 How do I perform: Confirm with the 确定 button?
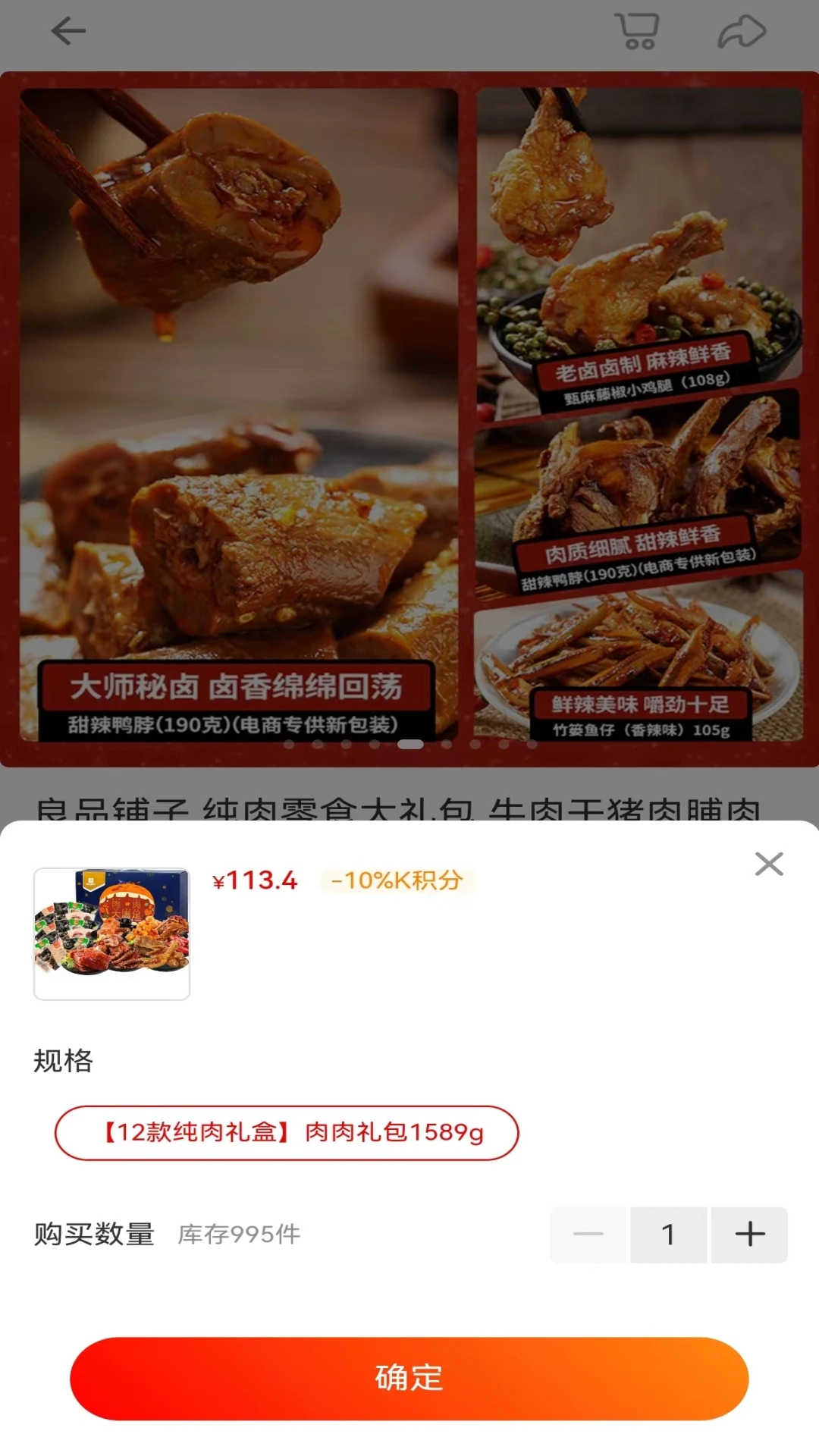tap(409, 1378)
